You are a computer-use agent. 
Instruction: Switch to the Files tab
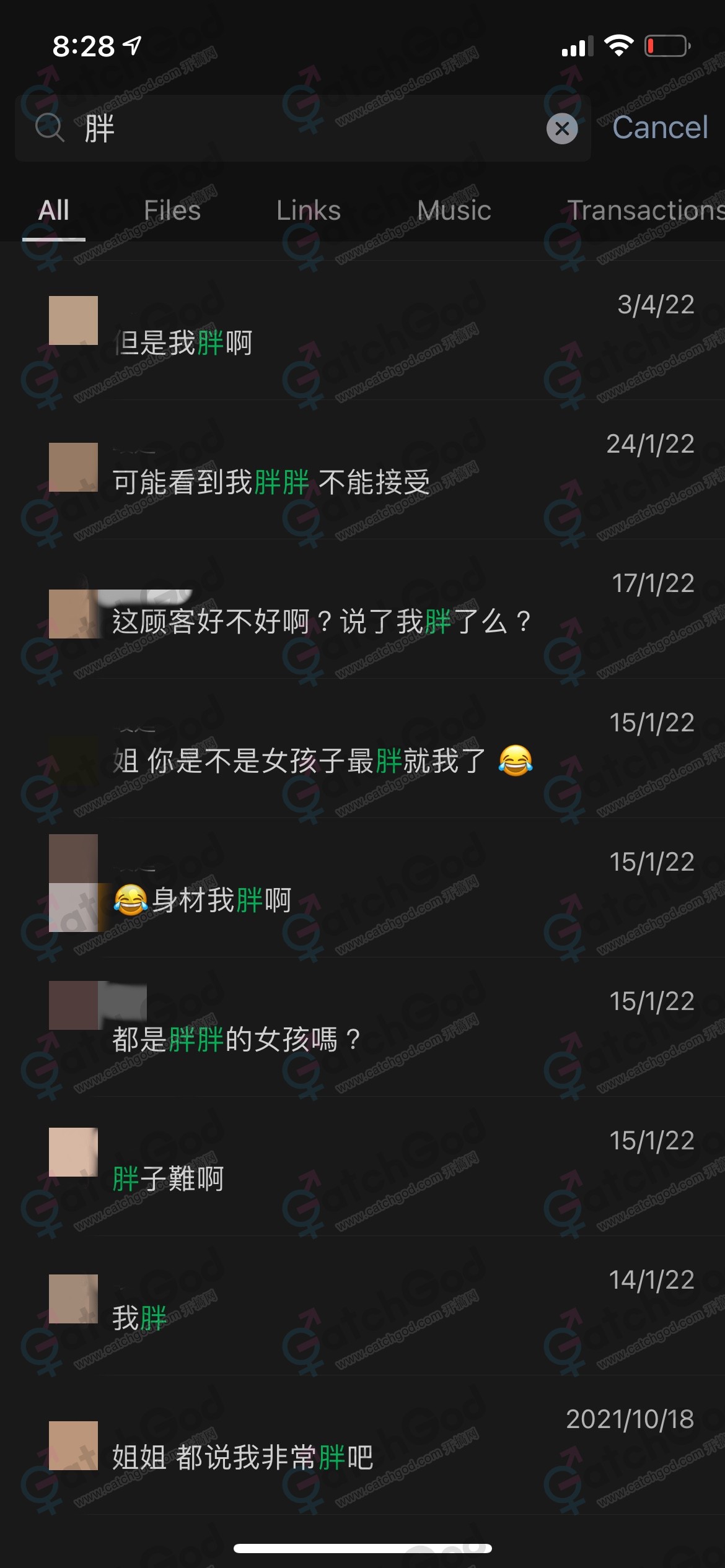(172, 211)
